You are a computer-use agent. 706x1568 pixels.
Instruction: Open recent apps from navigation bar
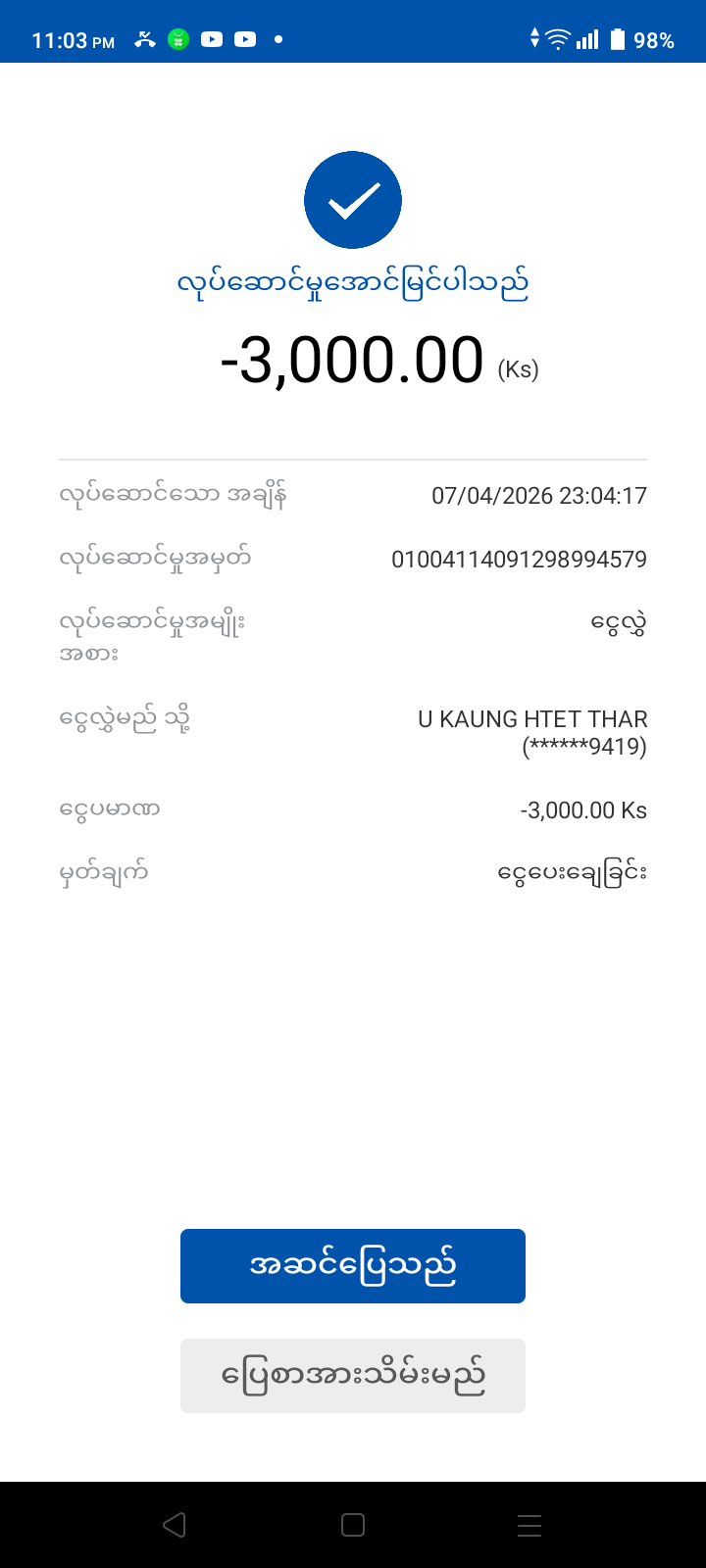(x=529, y=1525)
